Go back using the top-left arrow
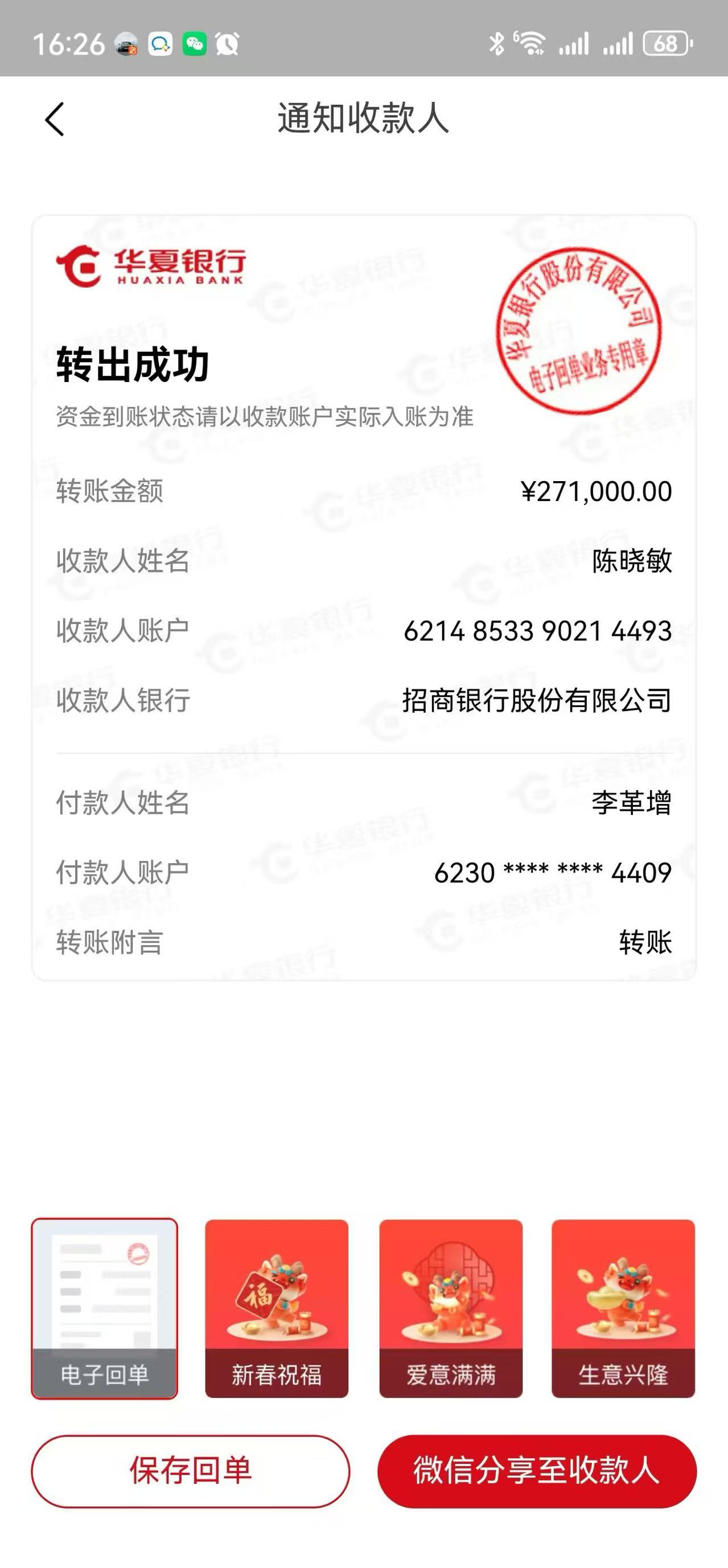The image size is (728, 1568). pyautogui.click(x=55, y=118)
